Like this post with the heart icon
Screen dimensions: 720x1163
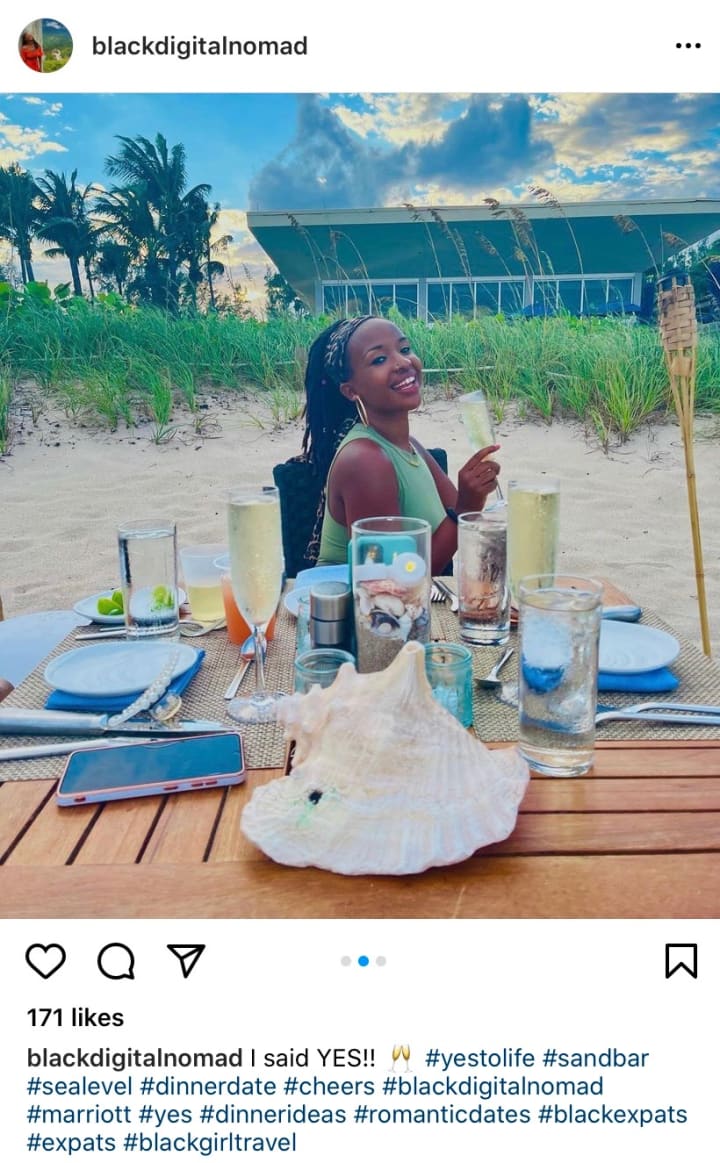pyautogui.click(x=45, y=961)
